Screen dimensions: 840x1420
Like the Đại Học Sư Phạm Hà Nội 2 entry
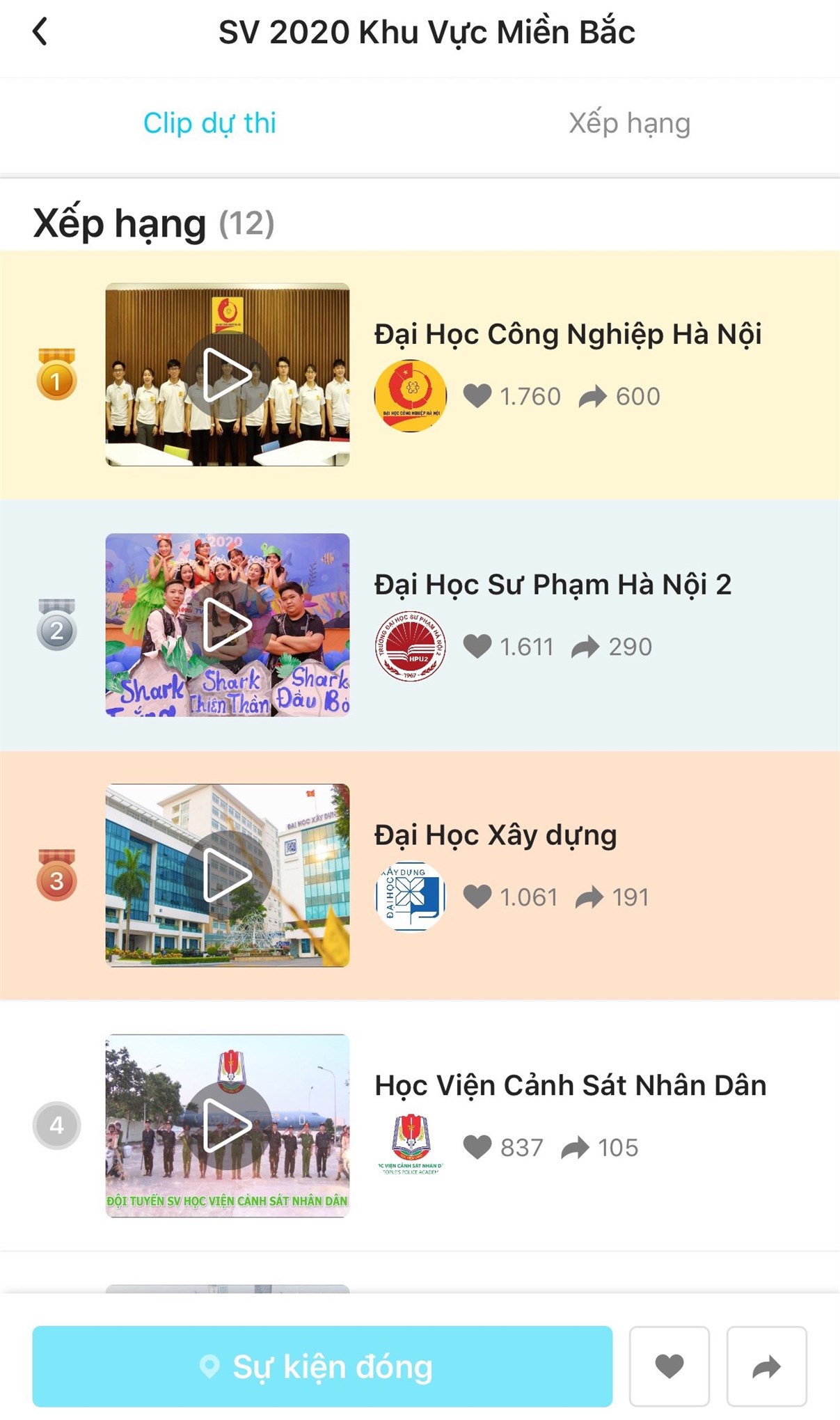click(477, 647)
